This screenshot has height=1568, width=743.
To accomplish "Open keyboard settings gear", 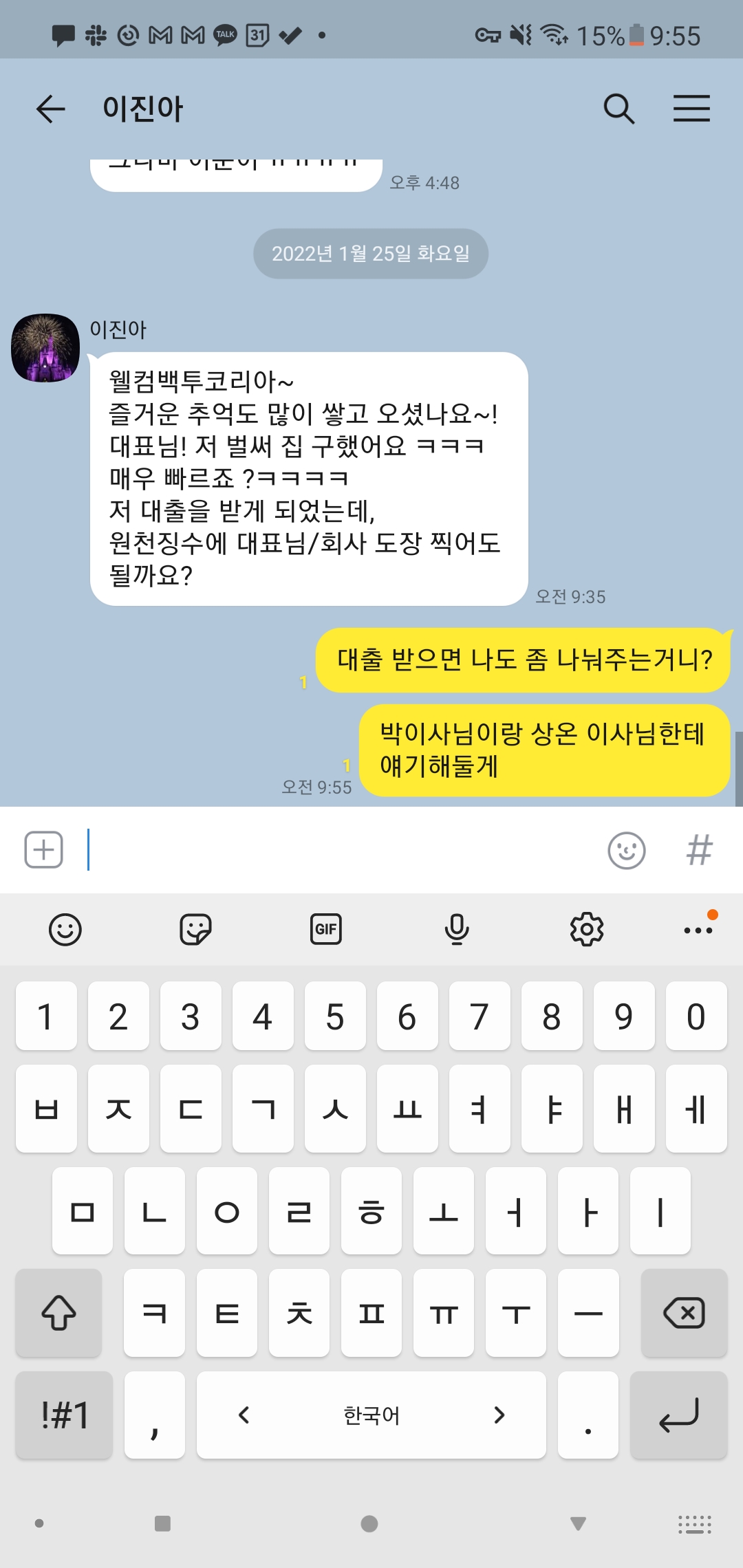I will [x=587, y=930].
